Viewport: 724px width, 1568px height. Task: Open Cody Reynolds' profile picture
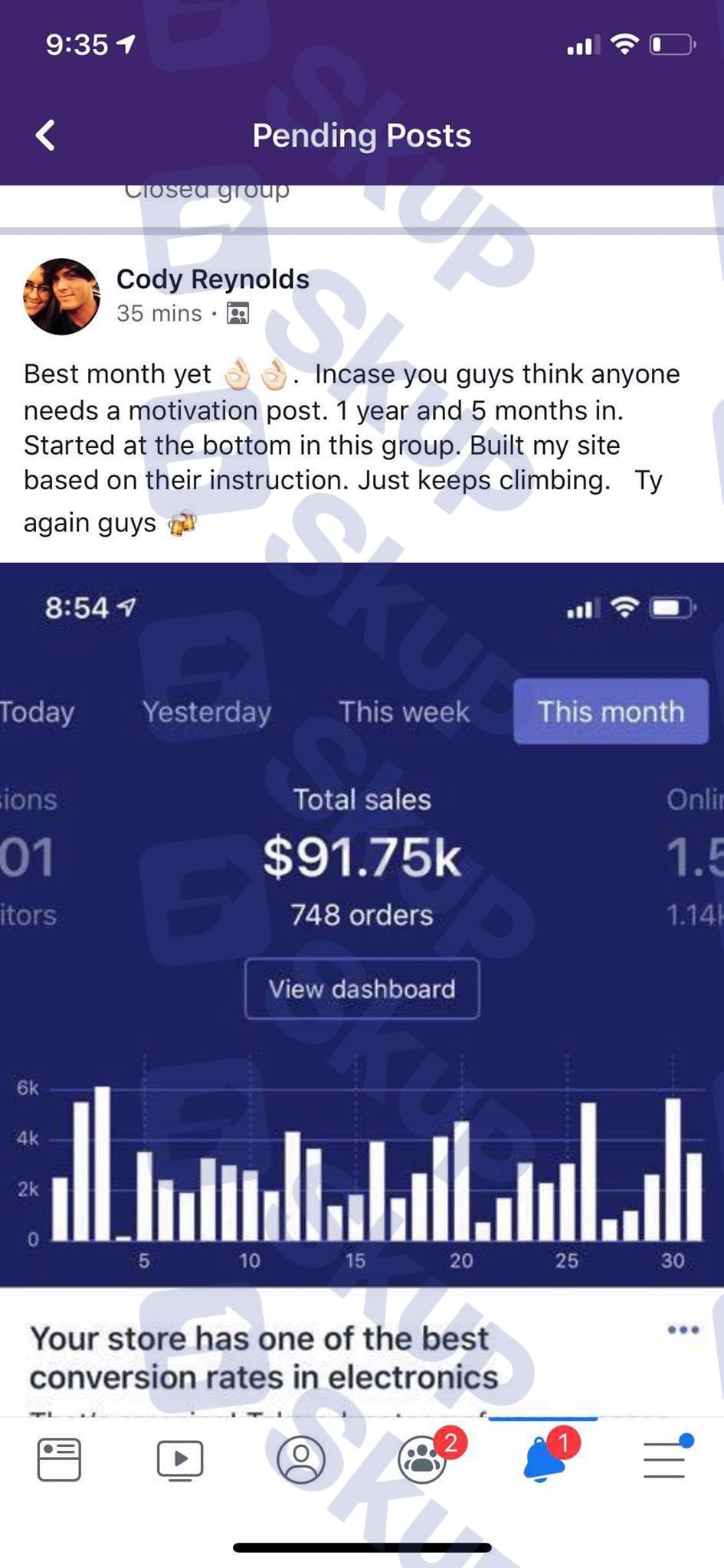62,296
